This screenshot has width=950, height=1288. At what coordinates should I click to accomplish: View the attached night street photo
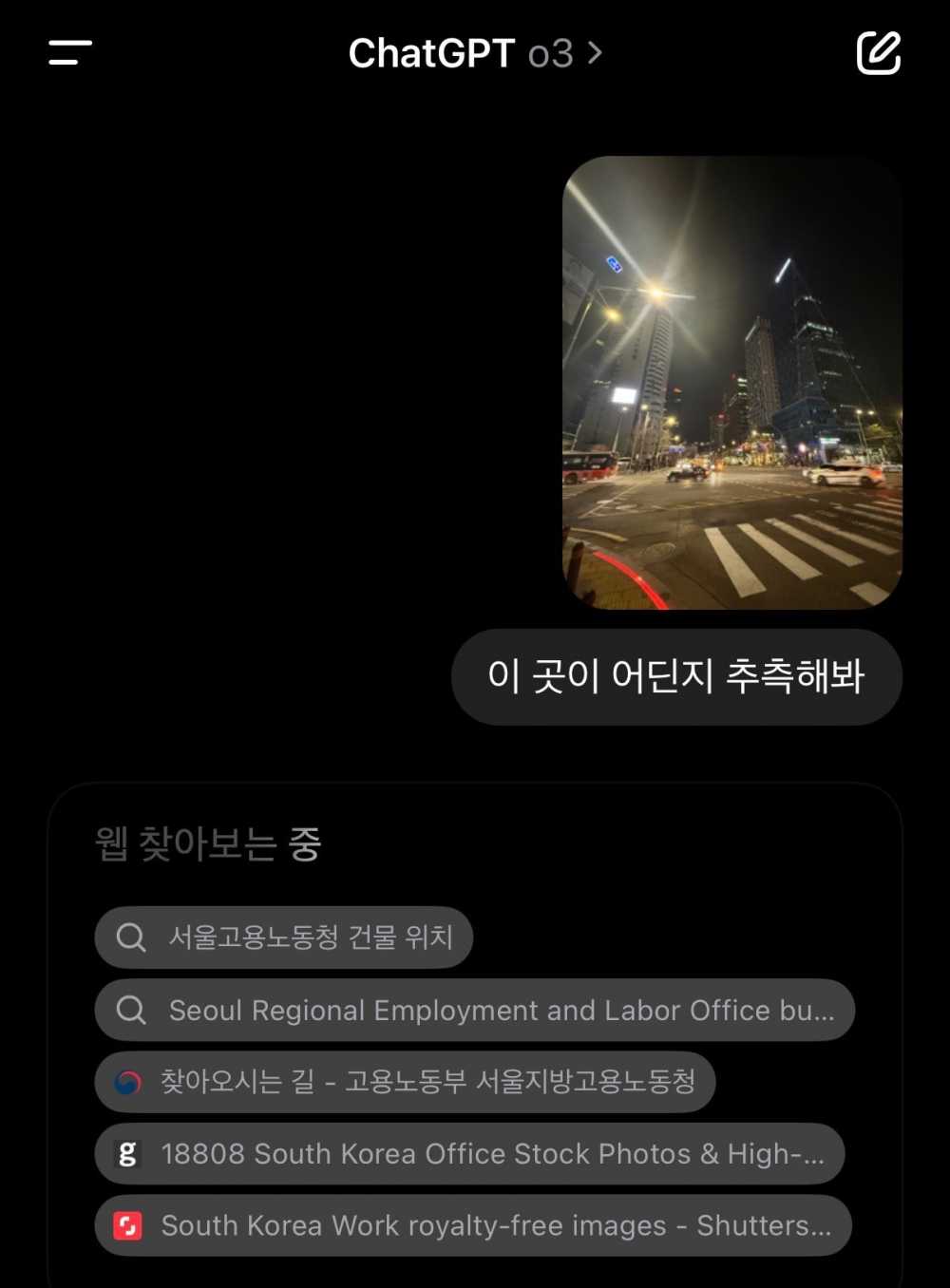pos(731,382)
